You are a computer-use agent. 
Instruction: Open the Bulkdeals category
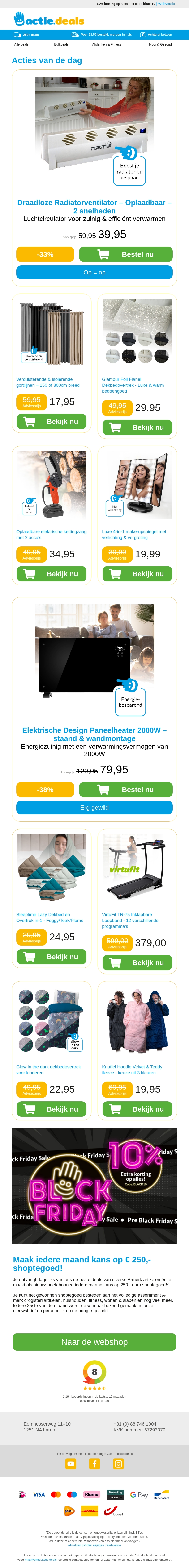pos(61,44)
